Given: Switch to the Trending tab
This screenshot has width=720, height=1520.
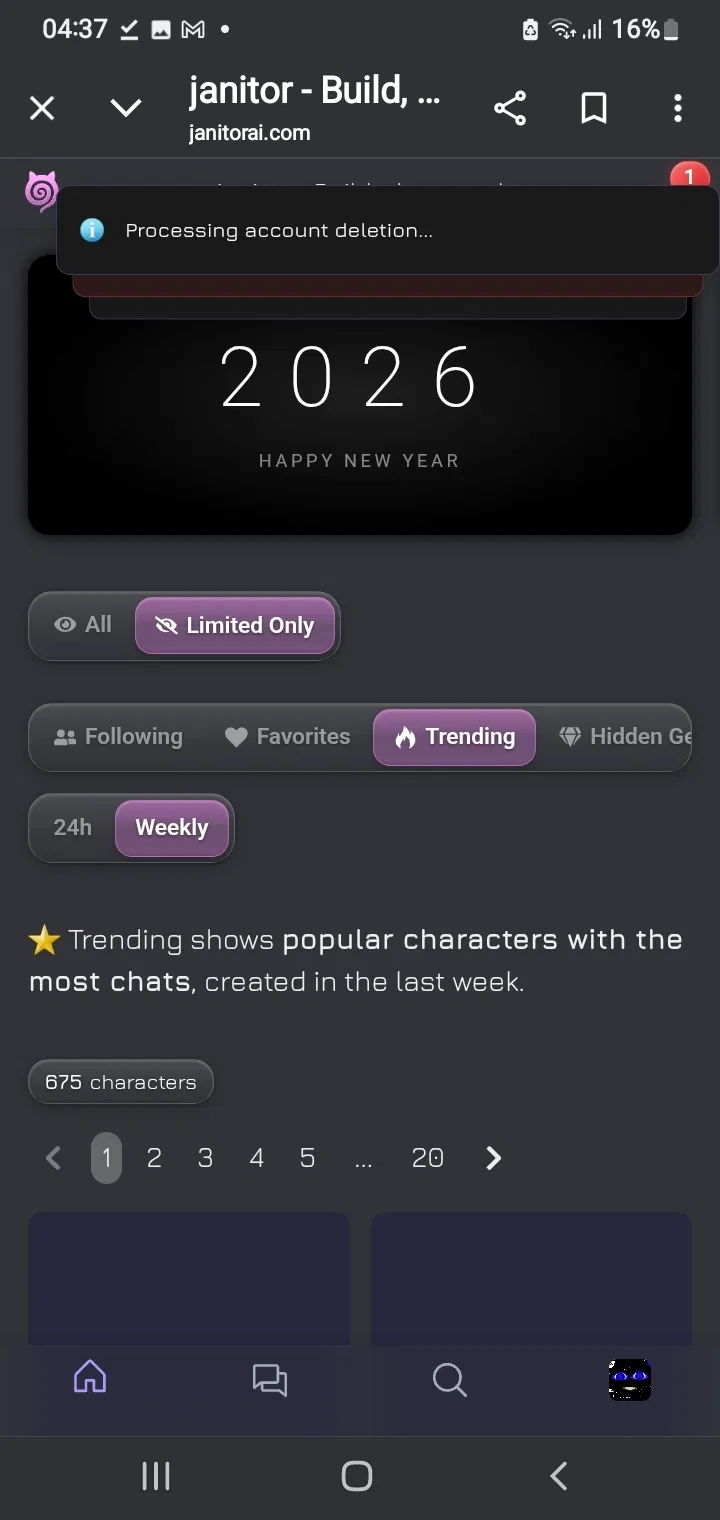Looking at the screenshot, I should pos(454,737).
